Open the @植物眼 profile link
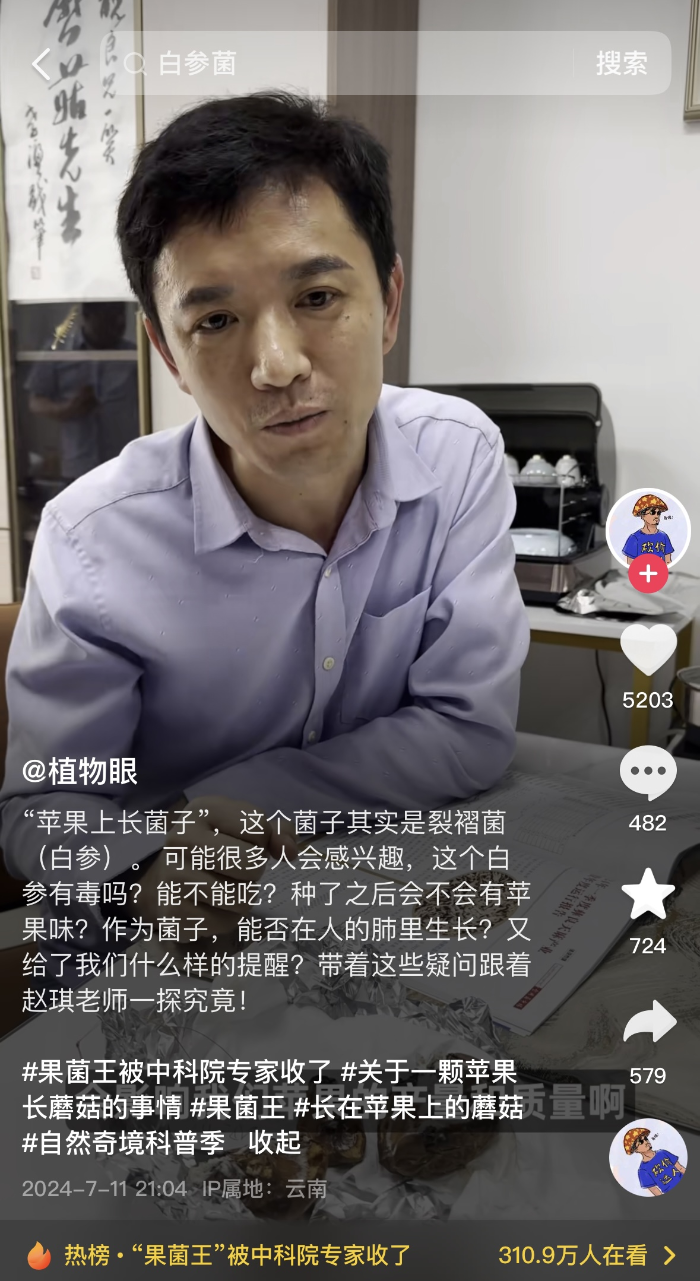 80,772
